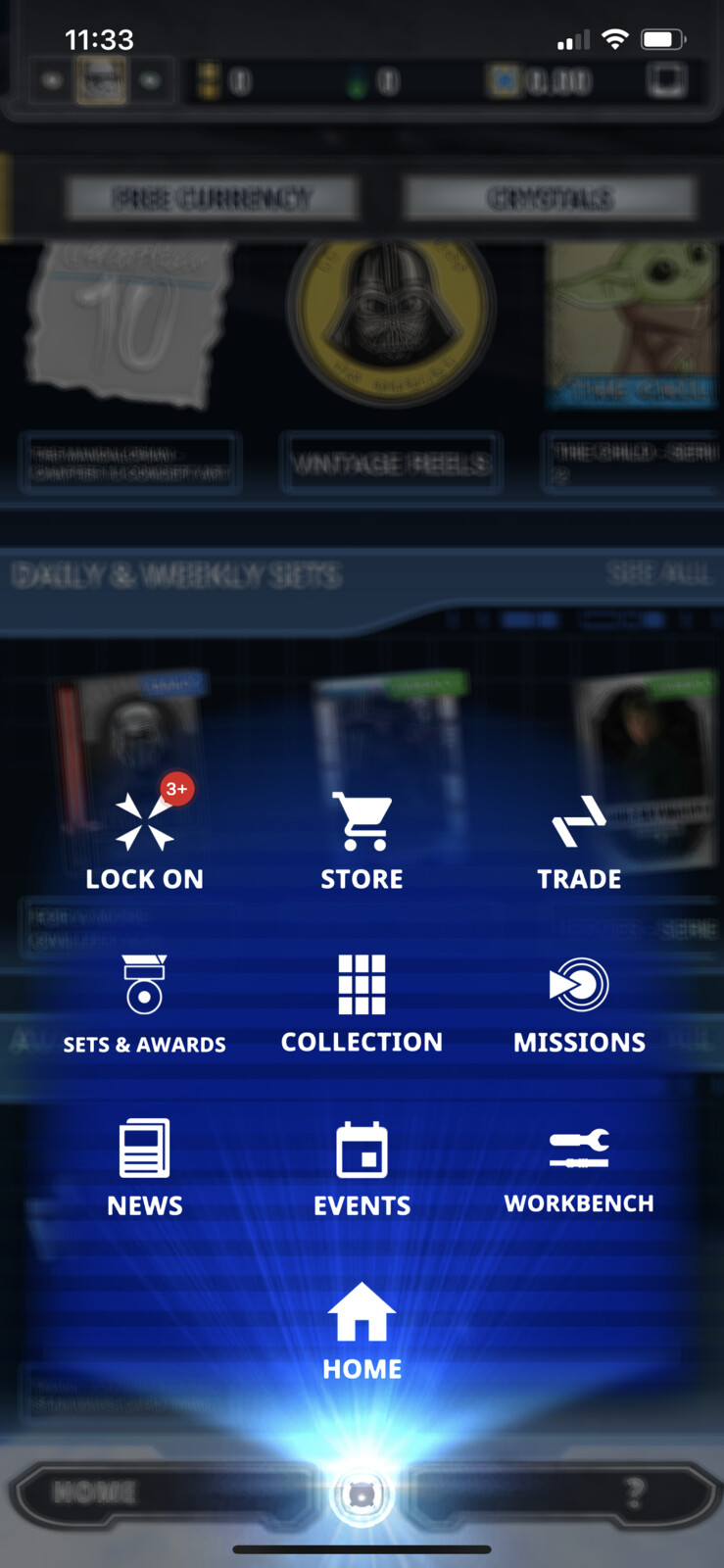Close the menu with the center button
The image size is (724, 1568).
[362, 1495]
